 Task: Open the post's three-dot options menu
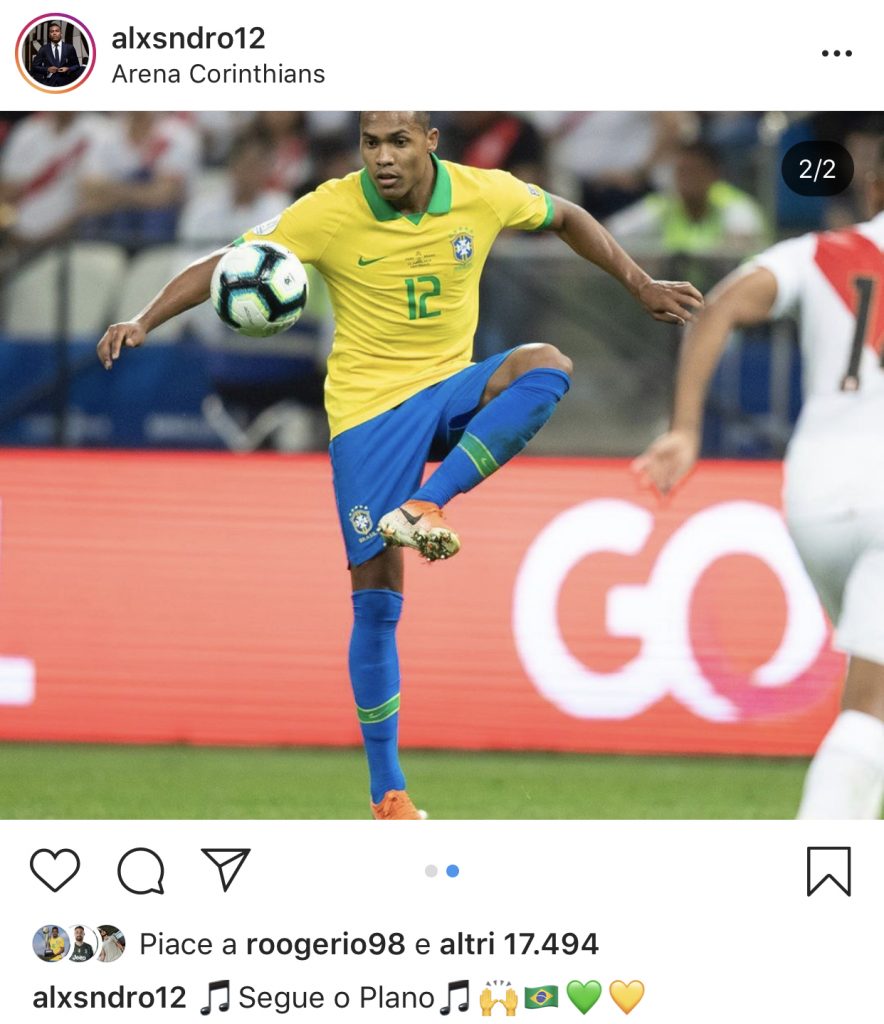[x=836, y=54]
